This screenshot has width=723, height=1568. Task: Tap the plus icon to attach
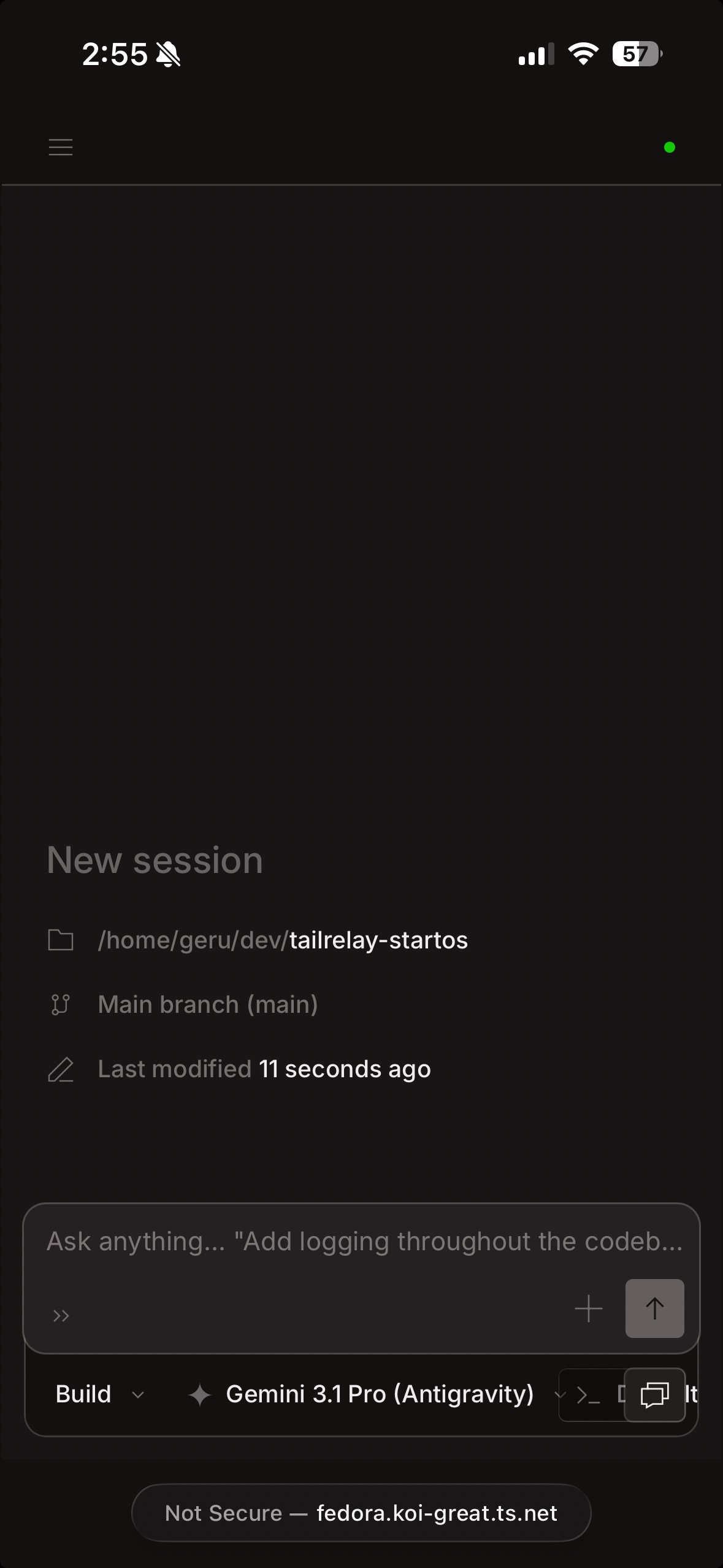tap(588, 1309)
